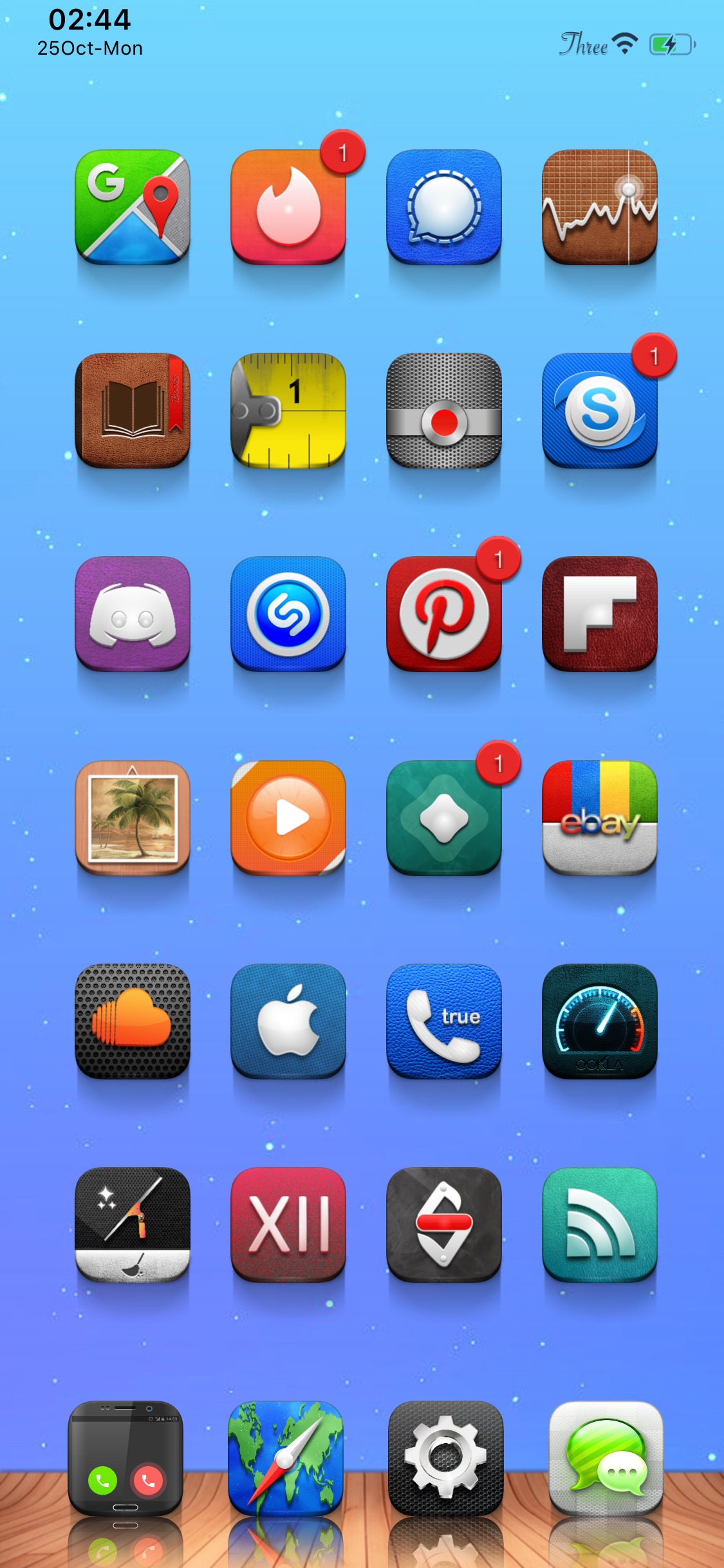This screenshot has width=724, height=1568.
Task: Launch the SoundCloud app
Action: pos(133,1021)
